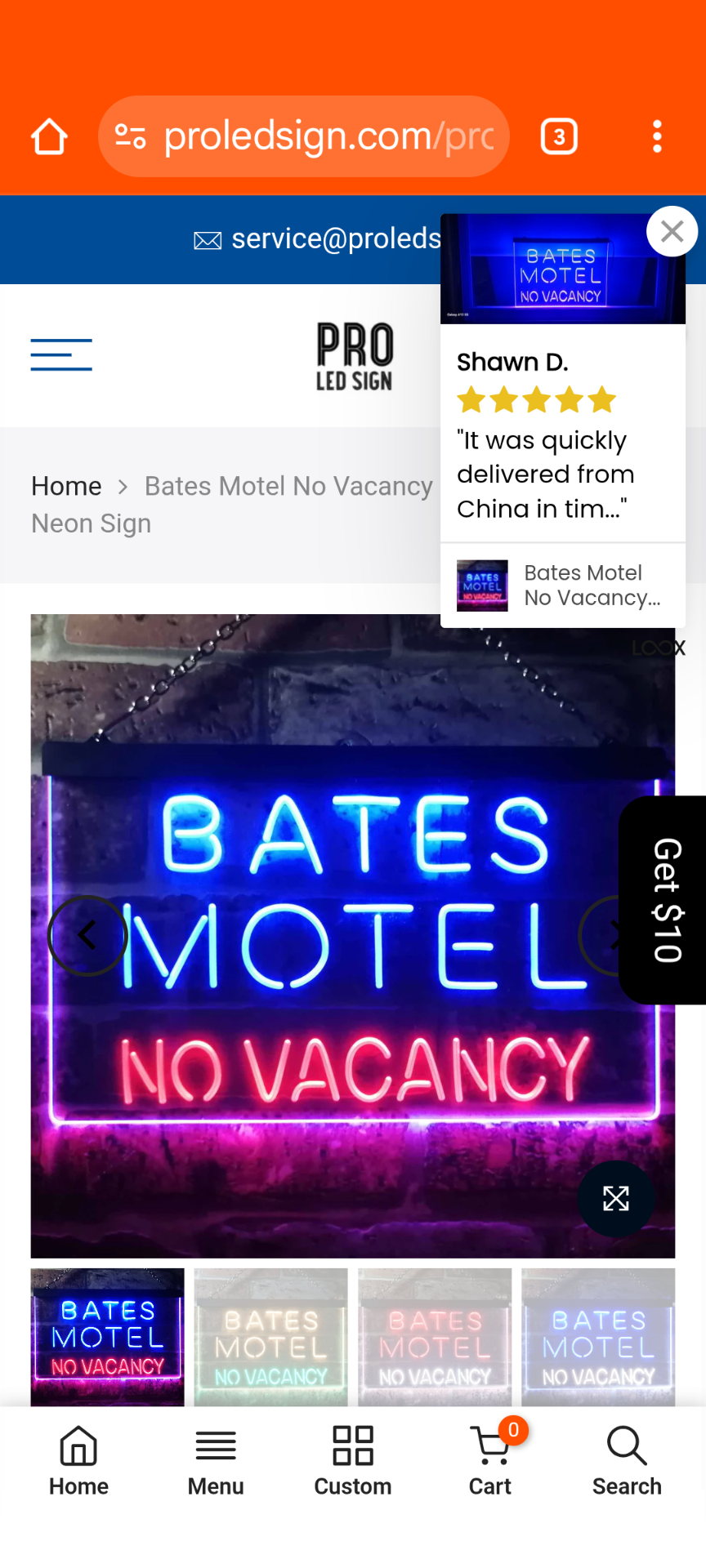Show the previous product image
The height and width of the screenshot is (1568, 706).
tap(87, 935)
